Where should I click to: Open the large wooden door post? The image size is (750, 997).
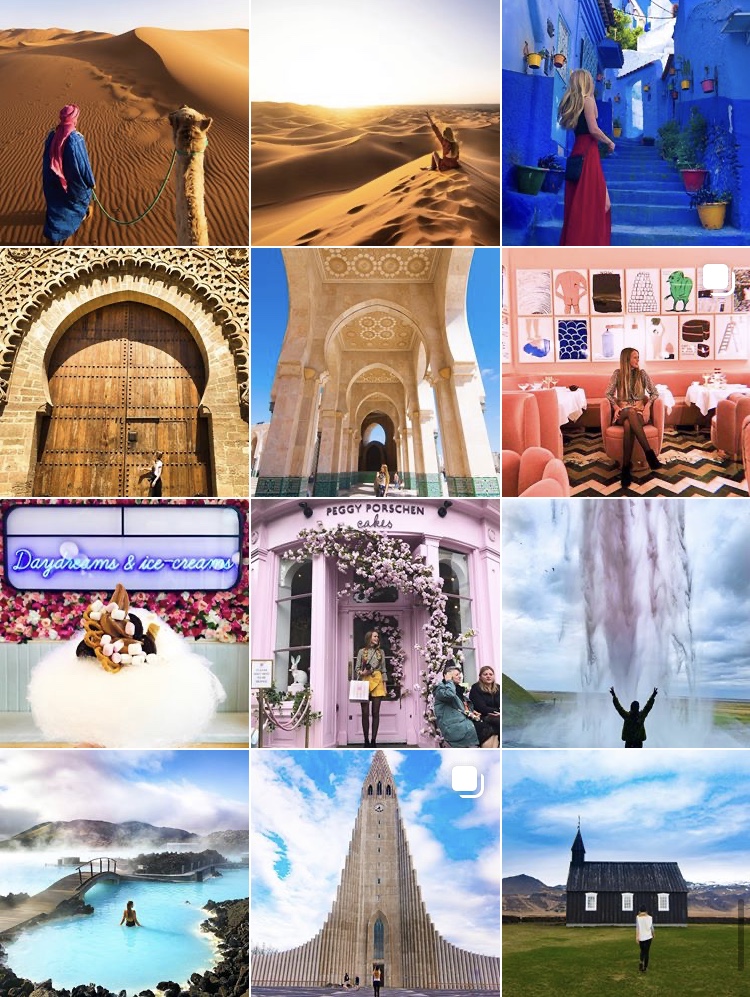(124, 373)
